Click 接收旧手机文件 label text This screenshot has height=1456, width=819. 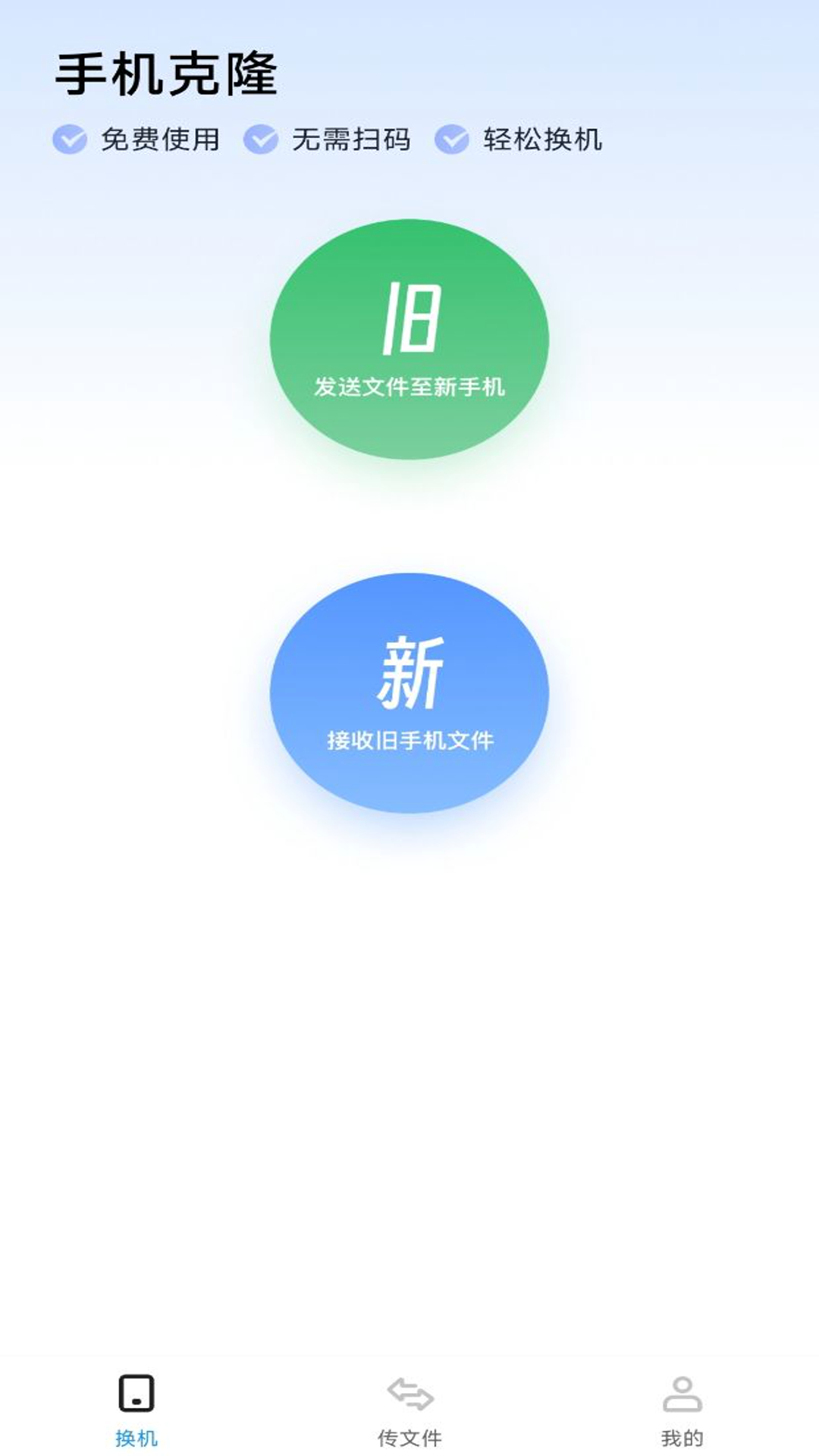coord(409,737)
